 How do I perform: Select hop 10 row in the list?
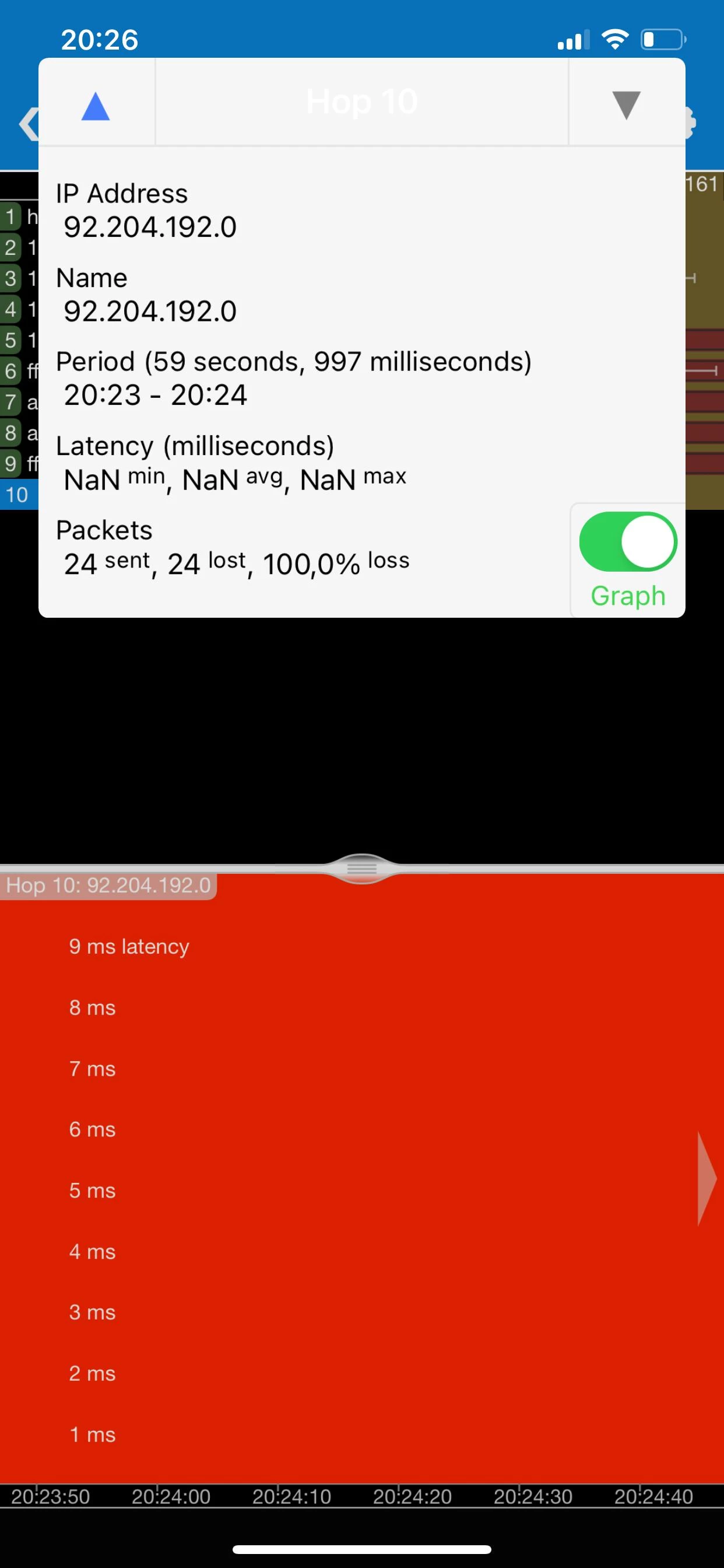click(x=18, y=494)
